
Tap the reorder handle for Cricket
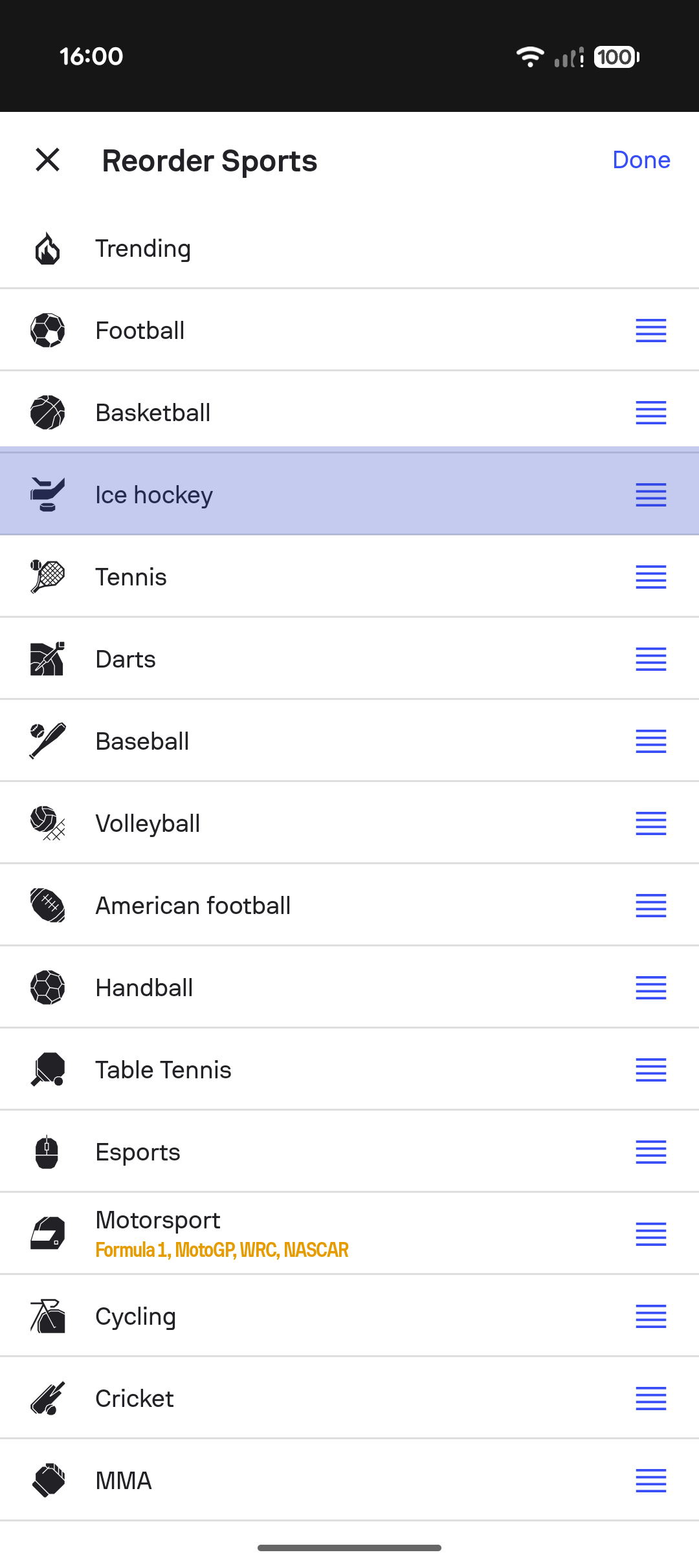pyautogui.click(x=650, y=1399)
